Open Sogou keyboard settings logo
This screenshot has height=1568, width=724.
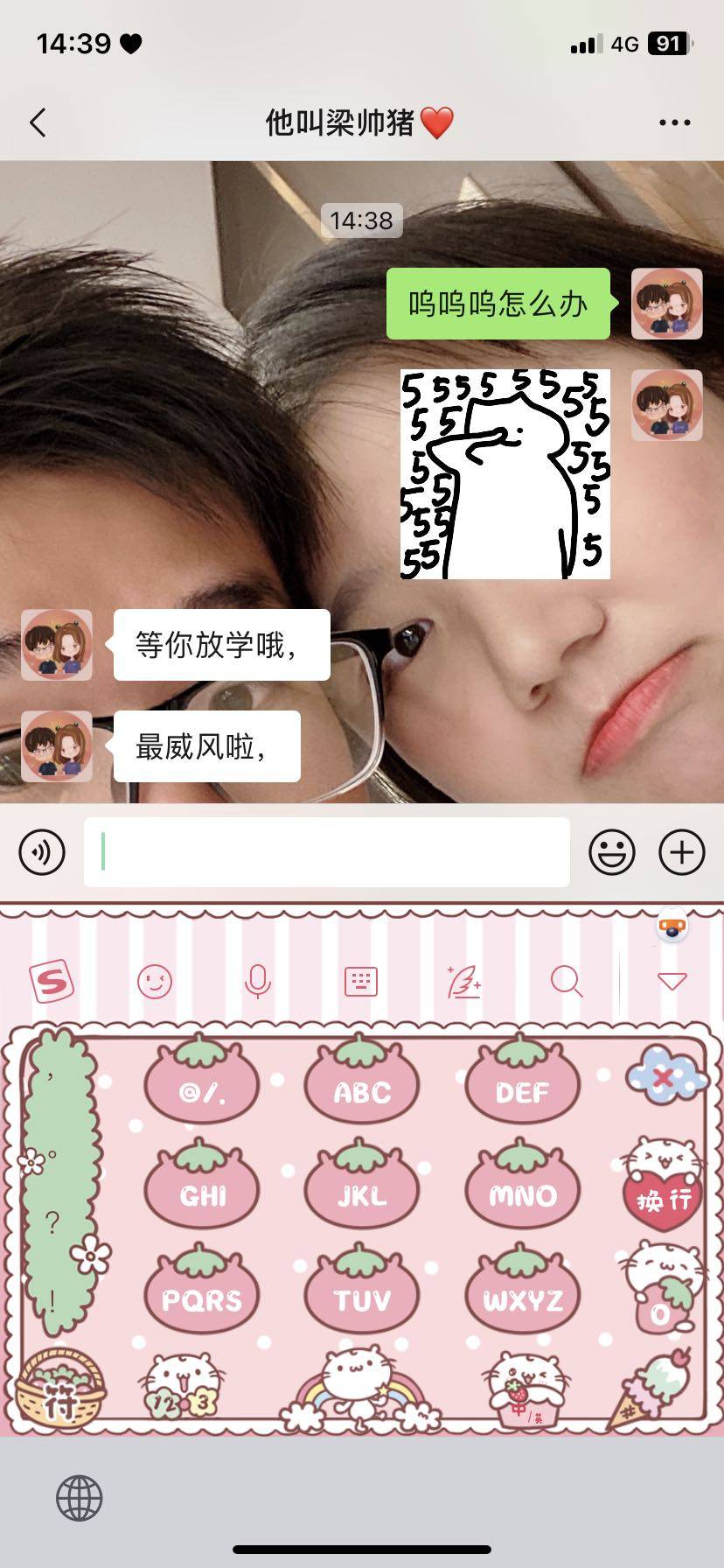pos(51,982)
